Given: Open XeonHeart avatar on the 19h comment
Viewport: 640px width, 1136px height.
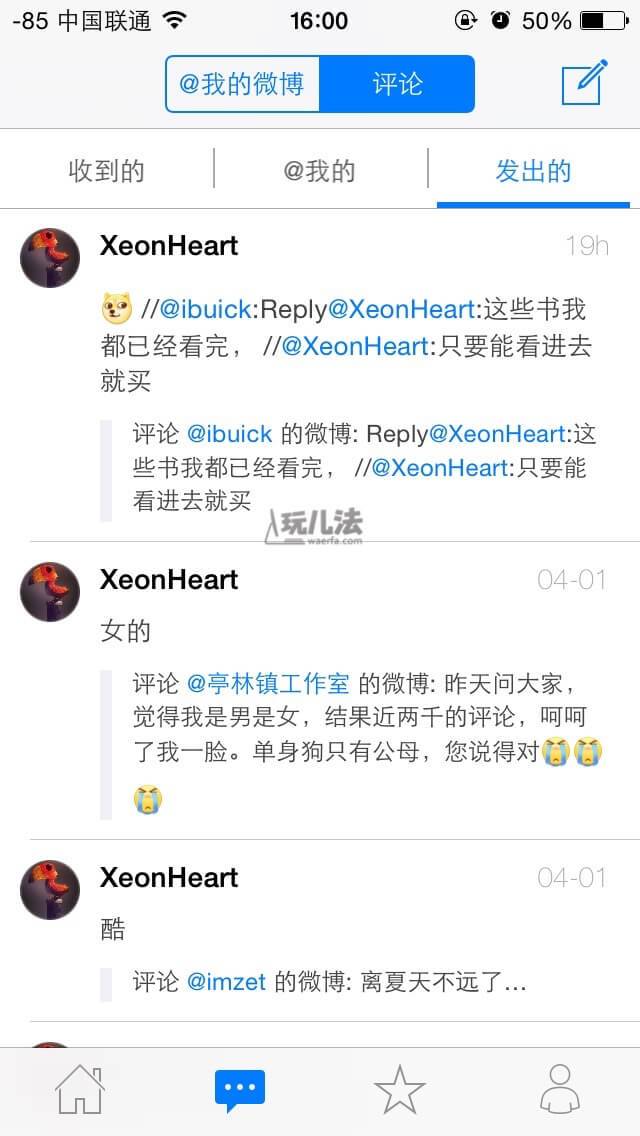Looking at the screenshot, I should [x=50, y=258].
